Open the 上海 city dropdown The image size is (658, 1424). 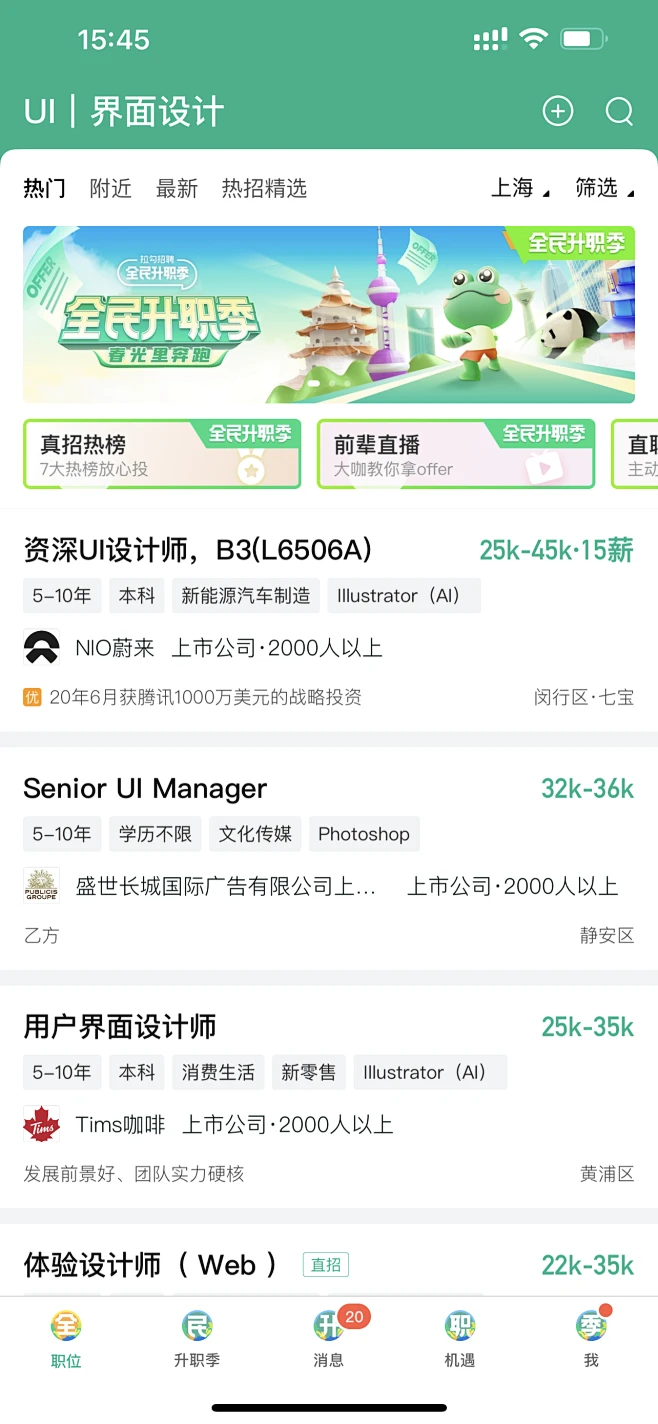[519, 188]
